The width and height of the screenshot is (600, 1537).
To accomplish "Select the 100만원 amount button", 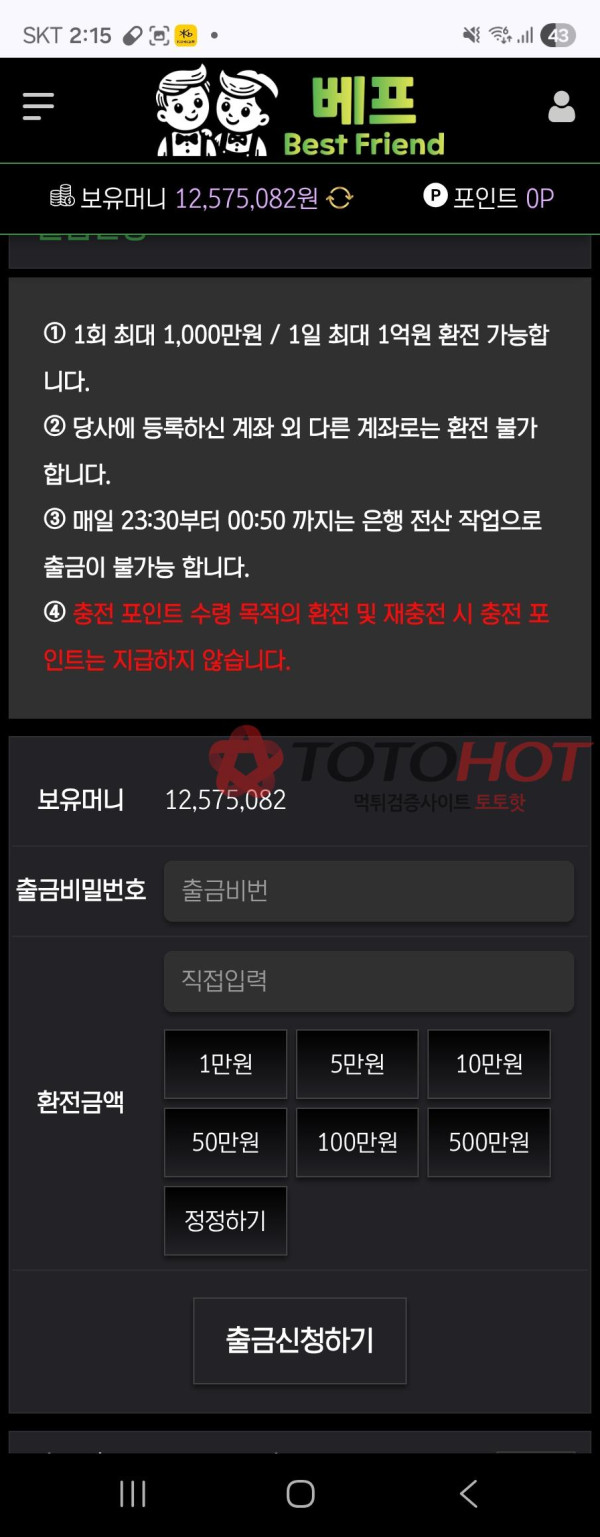I will [357, 1142].
